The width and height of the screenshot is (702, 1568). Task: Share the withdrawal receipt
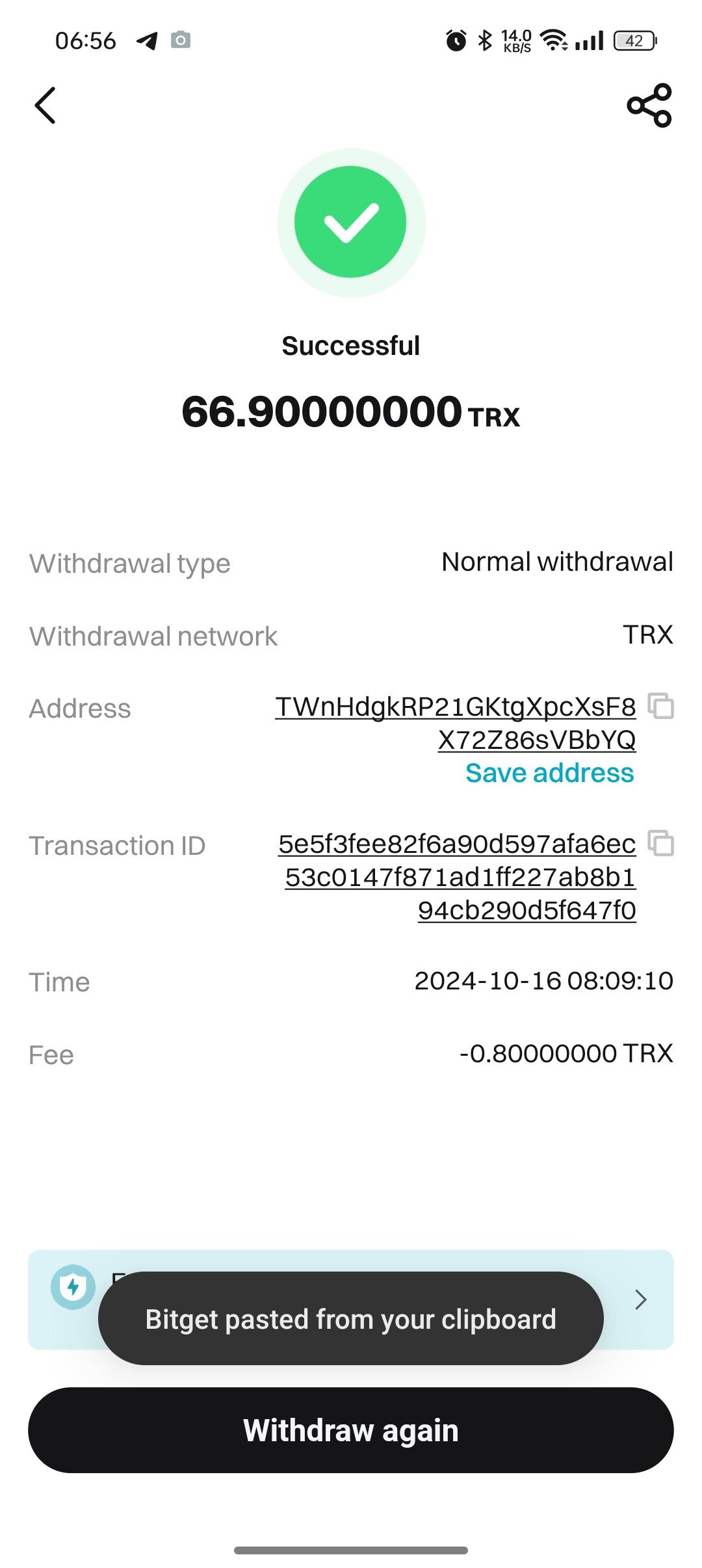click(x=649, y=105)
